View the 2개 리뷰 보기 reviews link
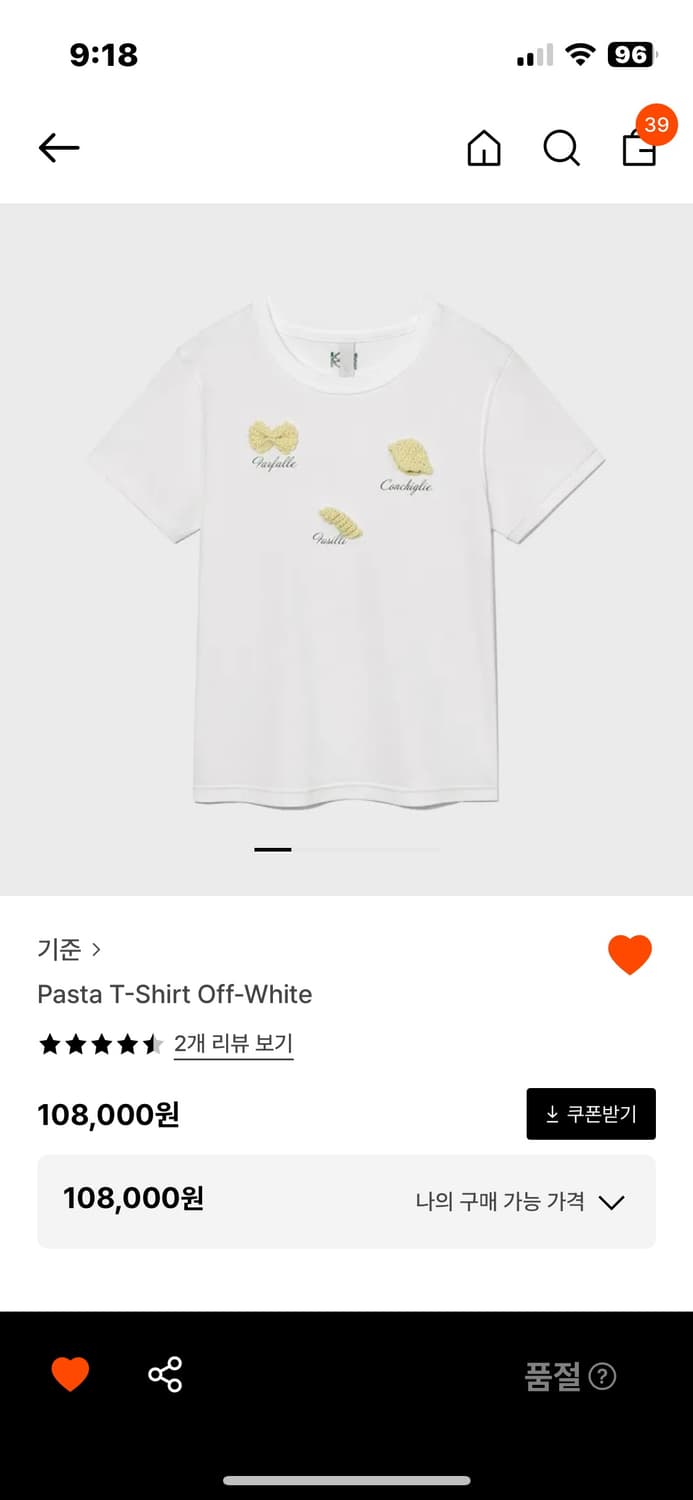 233,1044
